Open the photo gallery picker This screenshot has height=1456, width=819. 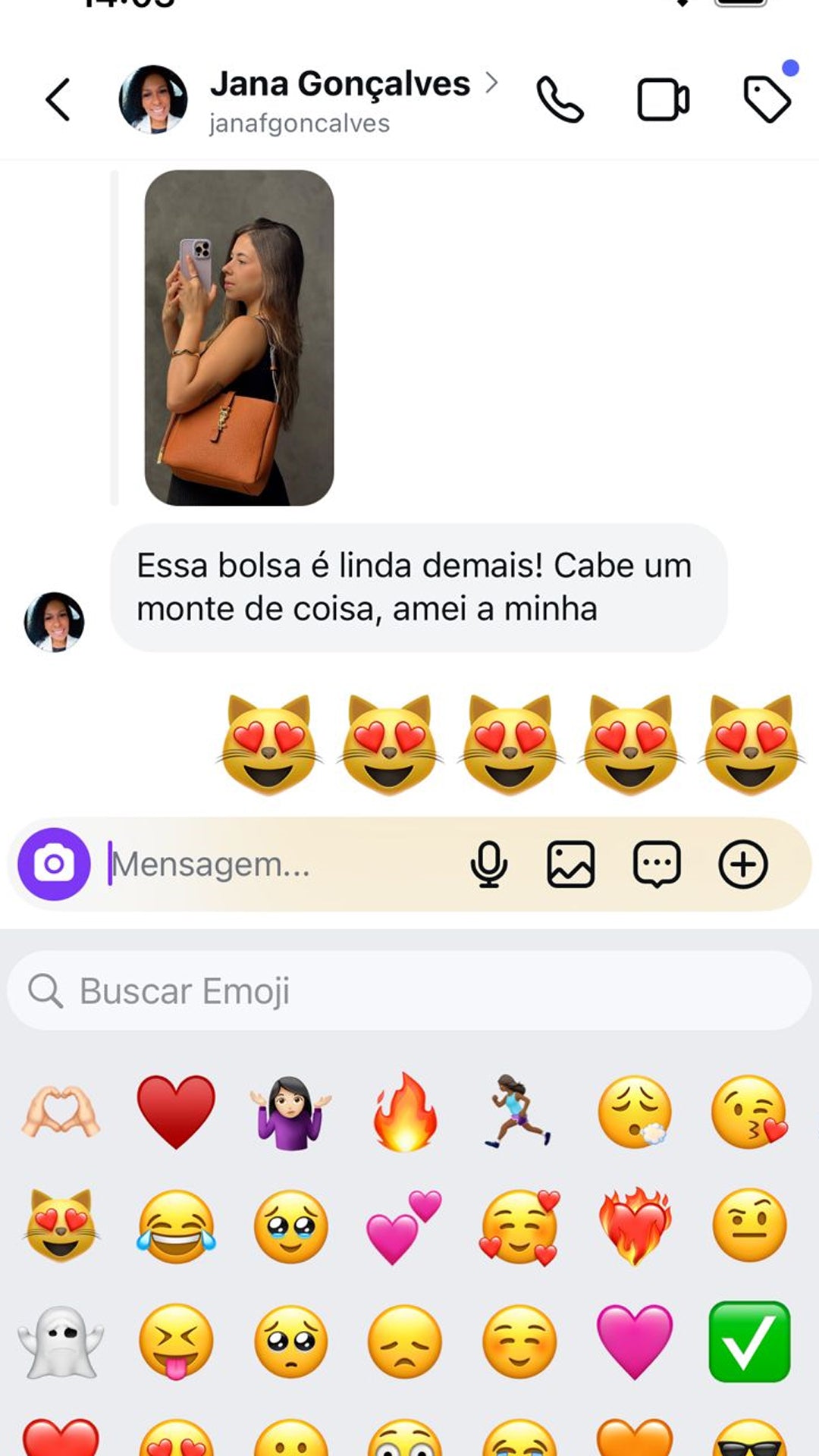[571, 864]
